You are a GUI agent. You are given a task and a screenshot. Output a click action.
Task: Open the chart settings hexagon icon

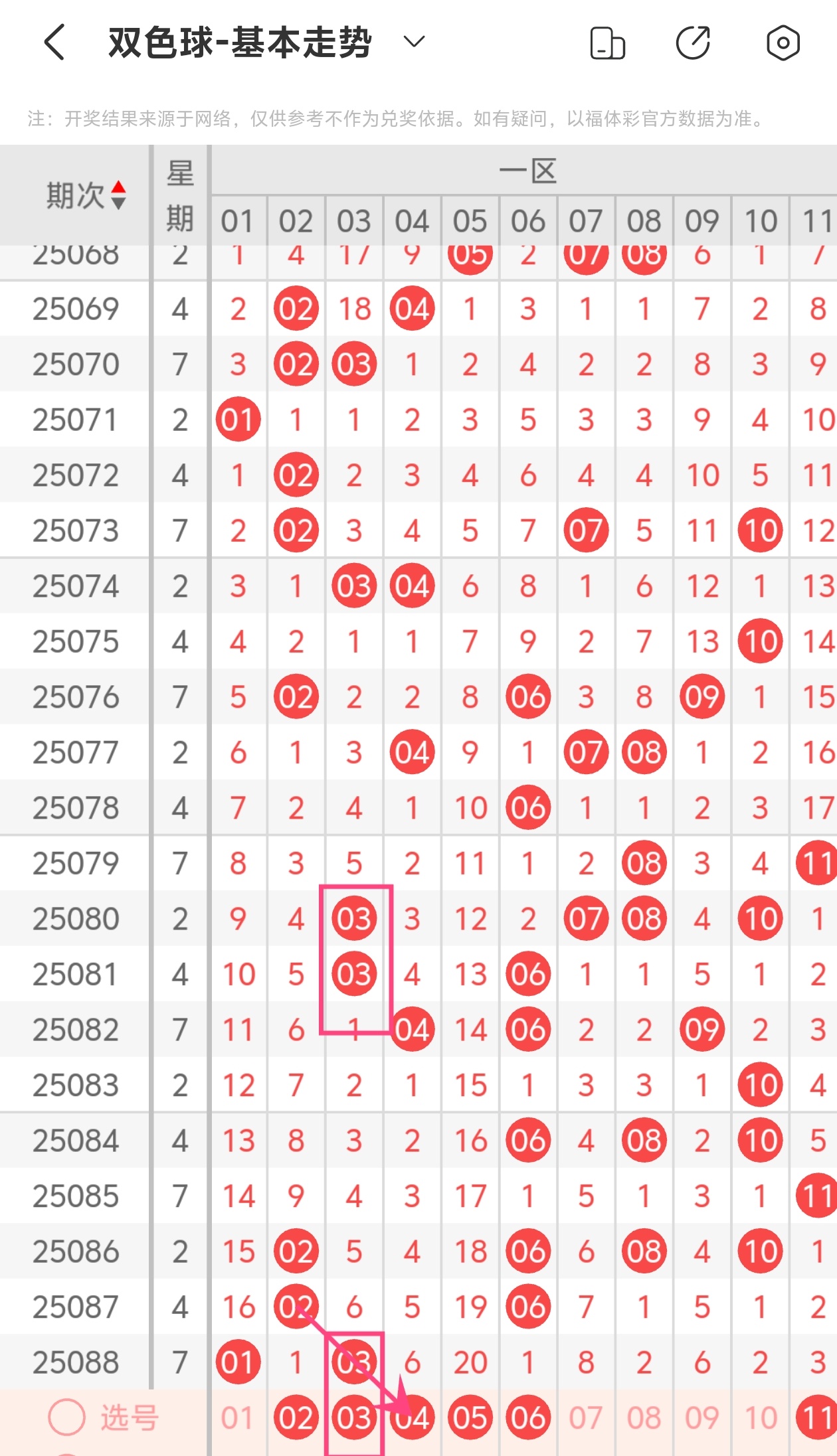coord(783,44)
